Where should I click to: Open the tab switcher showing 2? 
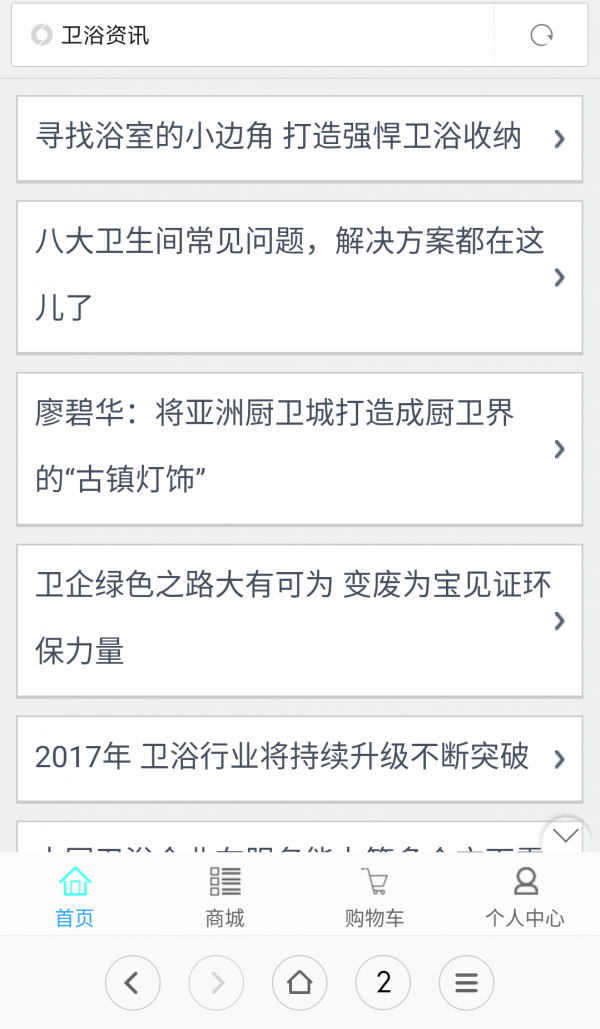[383, 983]
